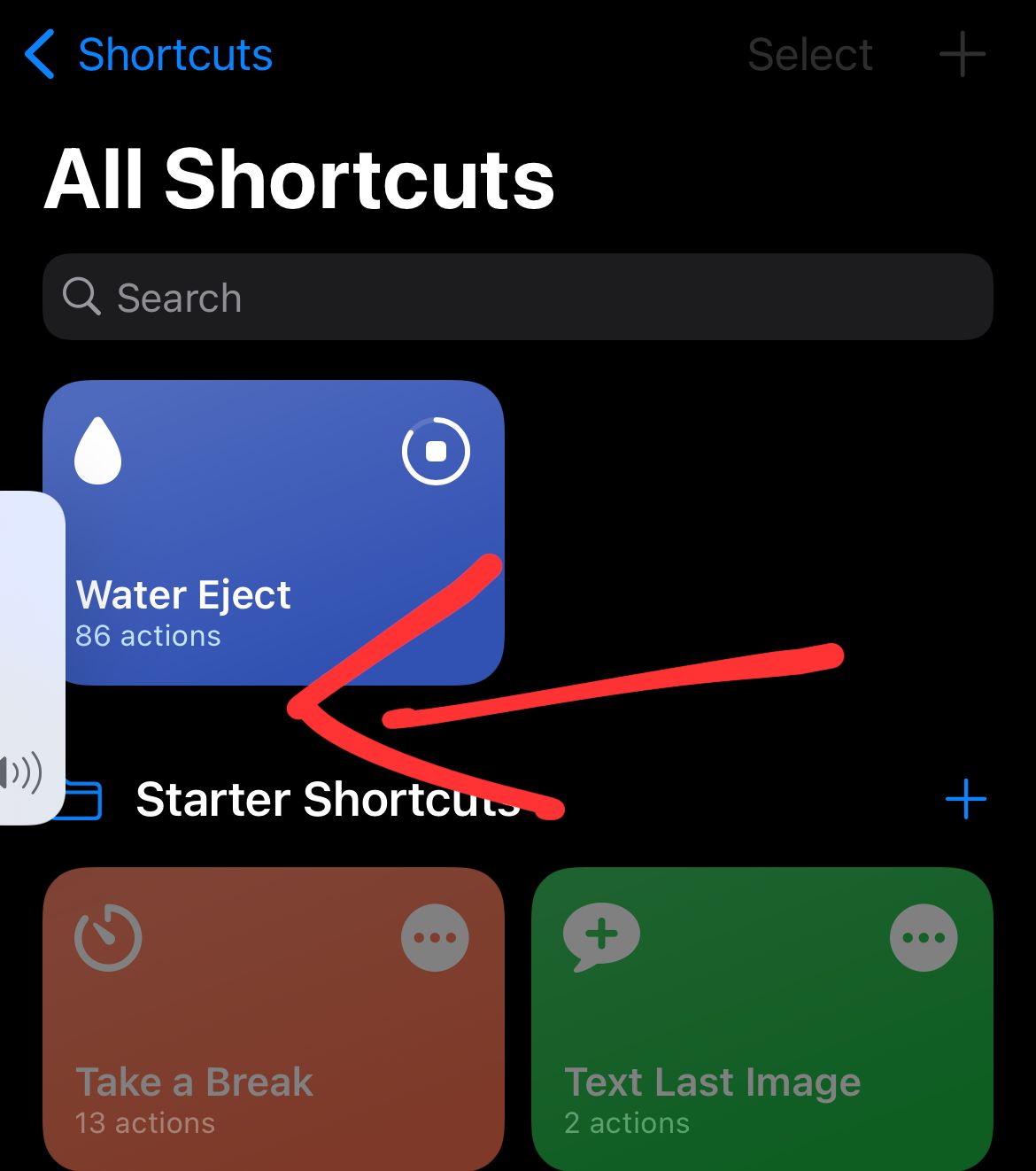Enter selection mode with Select
The height and width of the screenshot is (1171, 1036).
click(x=808, y=54)
